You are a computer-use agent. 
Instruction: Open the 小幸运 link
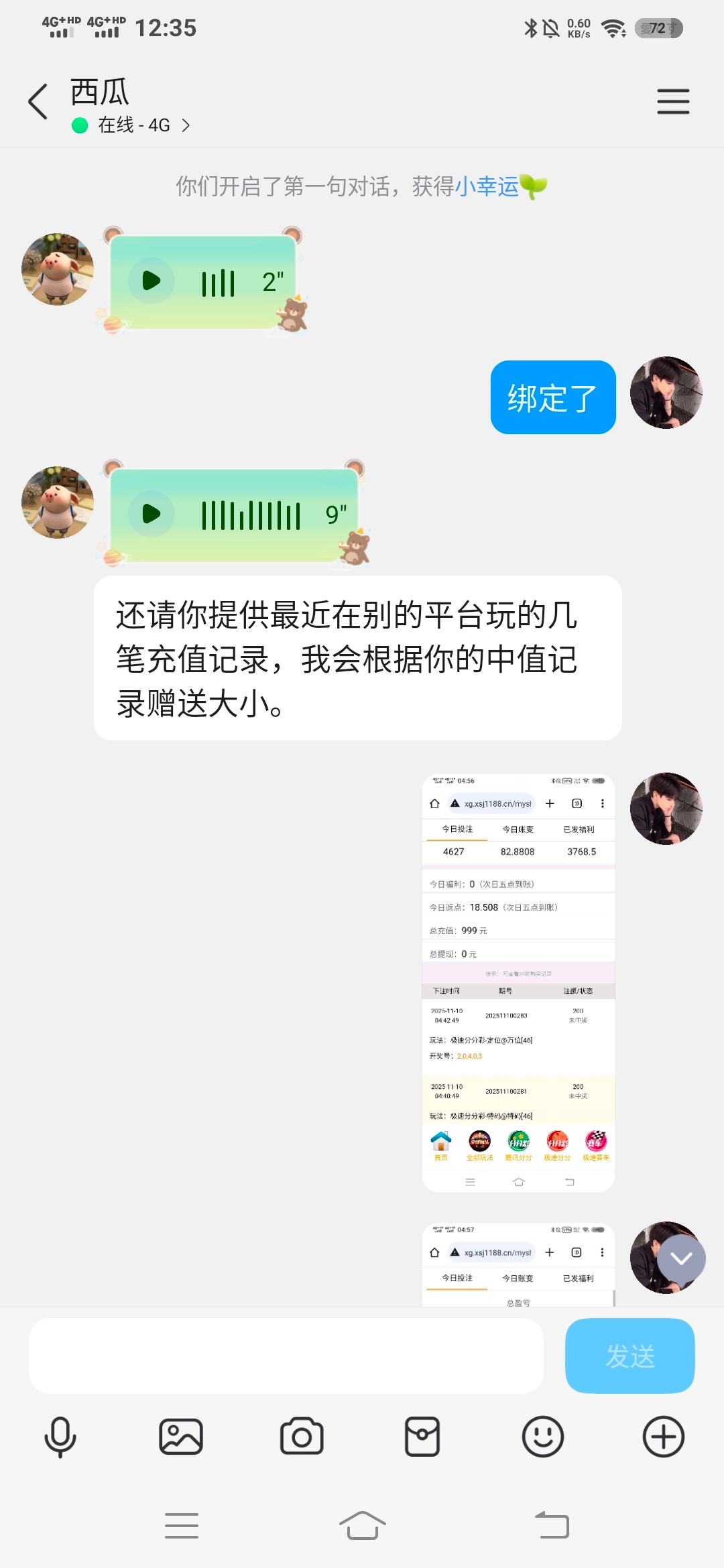(487, 186)
